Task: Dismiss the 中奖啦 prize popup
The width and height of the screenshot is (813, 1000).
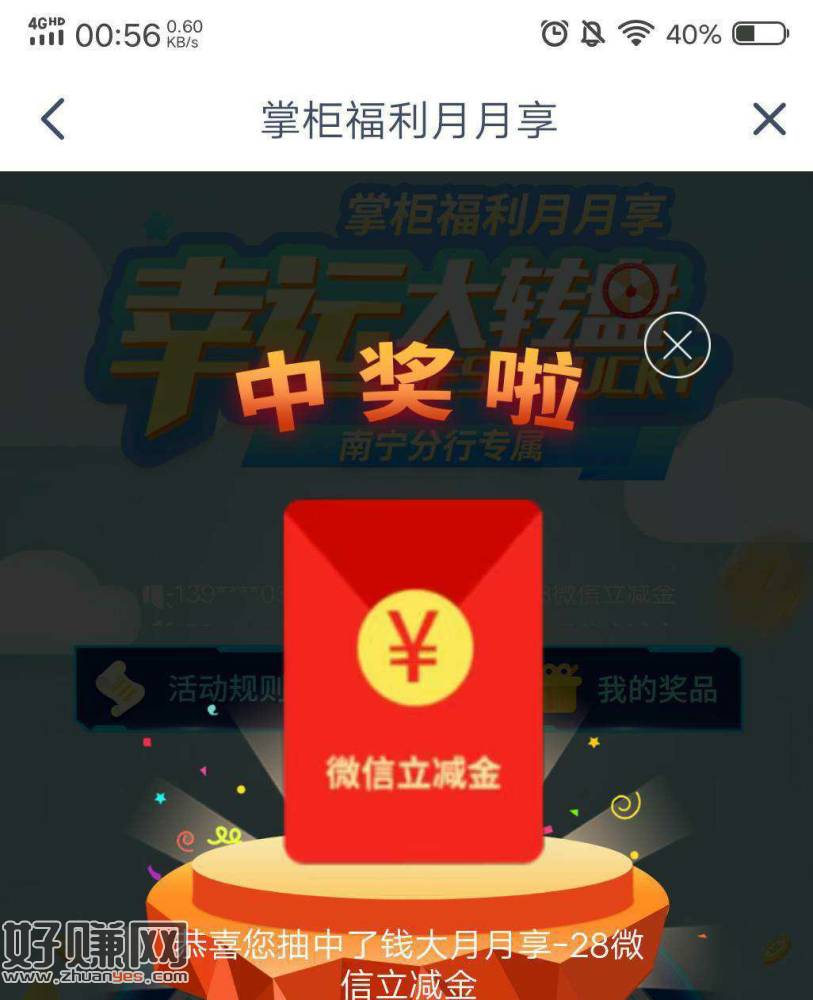Action: click(677, 345)
